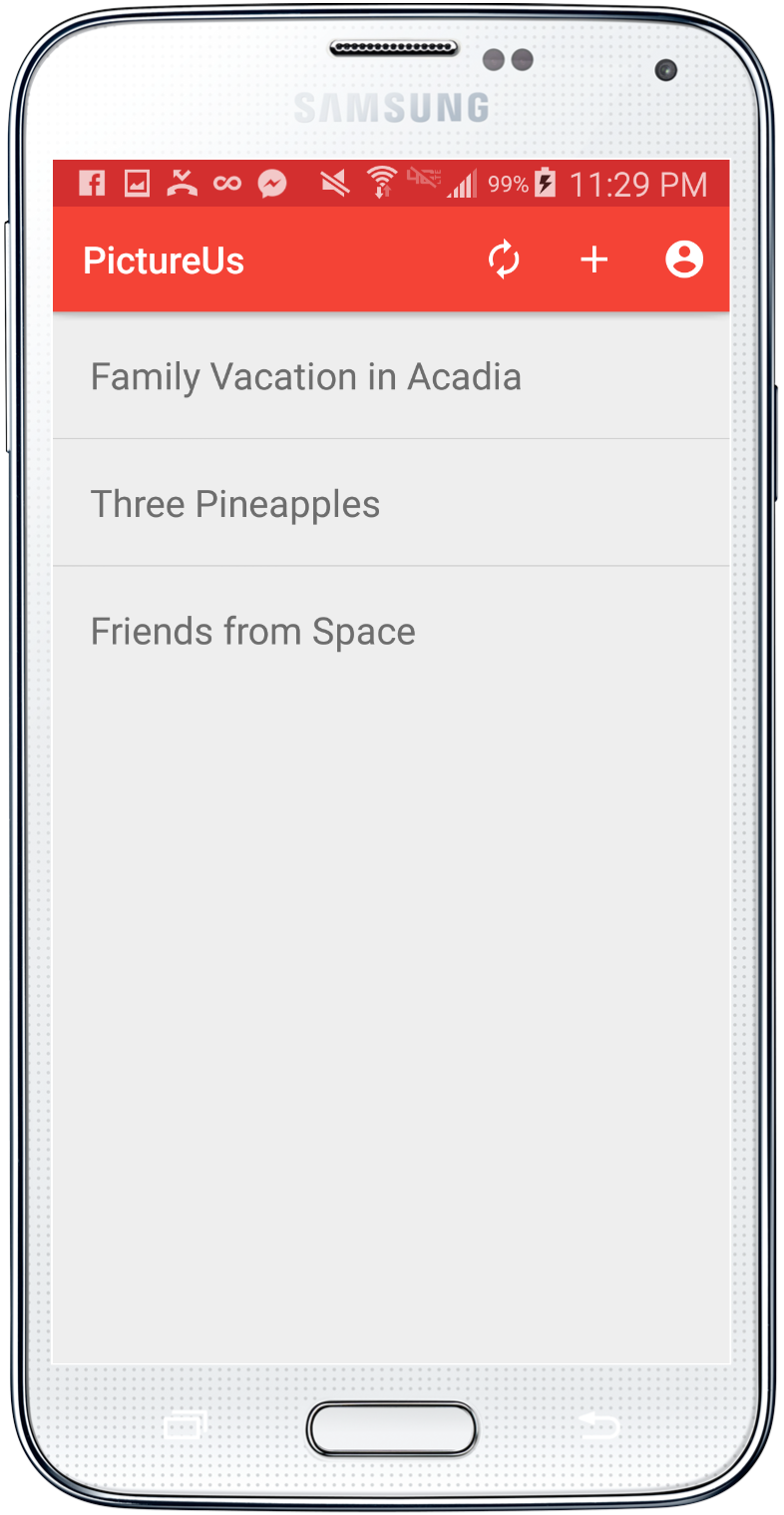View the Friends from Space entry

253,632
